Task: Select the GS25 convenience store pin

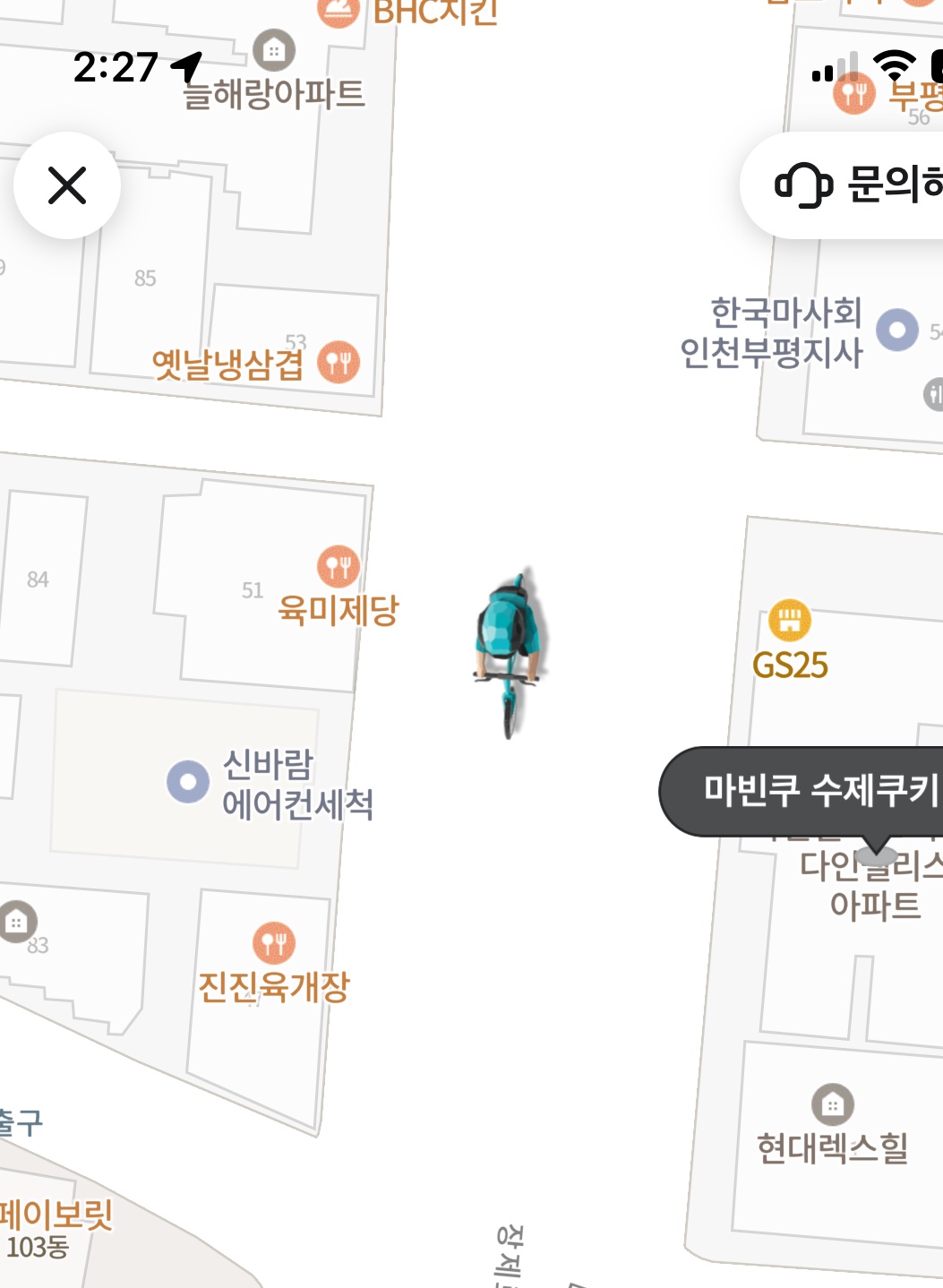Action: tap(789, 620)
